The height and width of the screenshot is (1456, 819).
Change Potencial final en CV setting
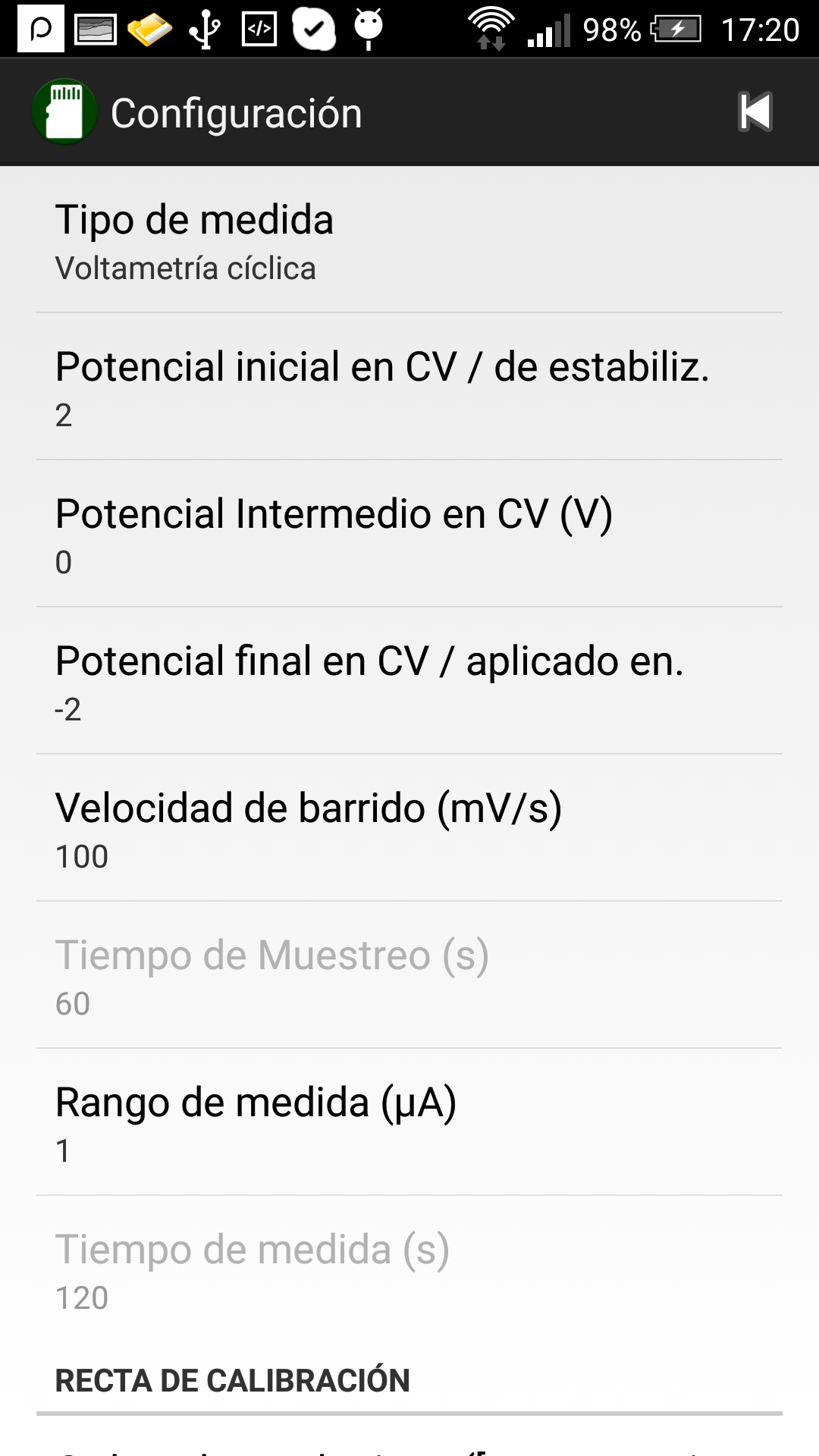(x=409, y=681)
